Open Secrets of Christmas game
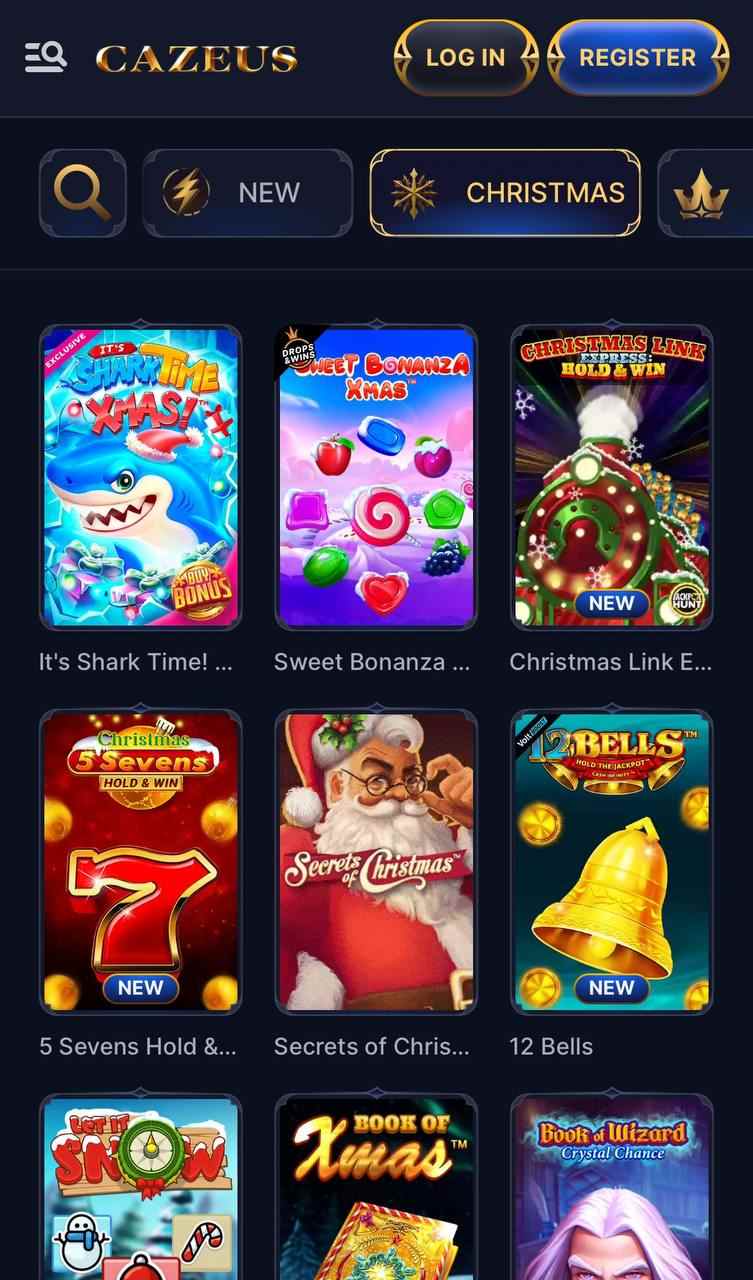 (x=375, y=862)
